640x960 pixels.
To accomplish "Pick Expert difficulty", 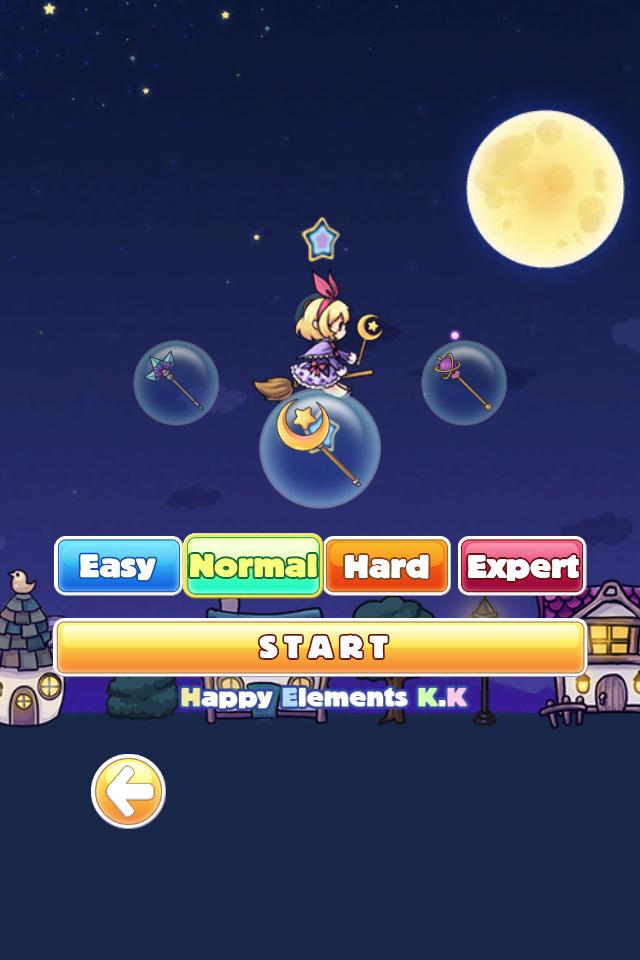I will (522, 566).
